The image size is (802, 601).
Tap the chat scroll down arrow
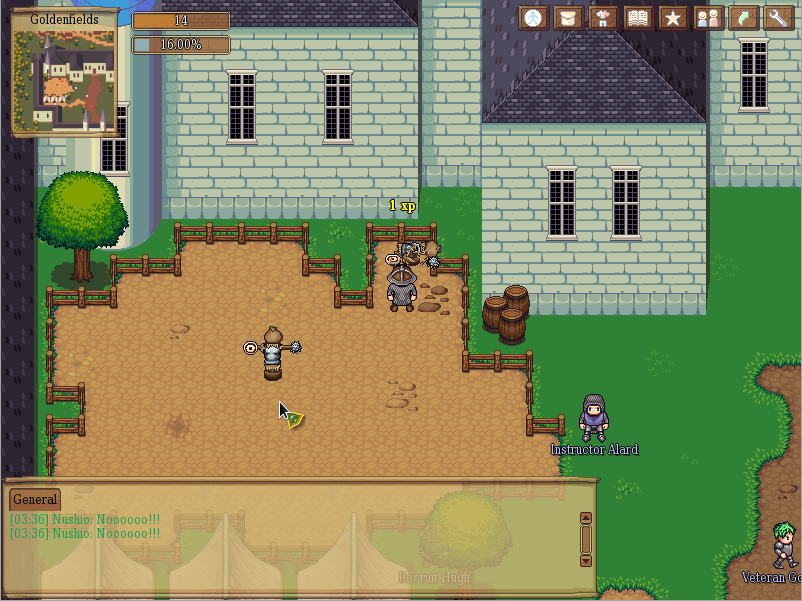586,562
